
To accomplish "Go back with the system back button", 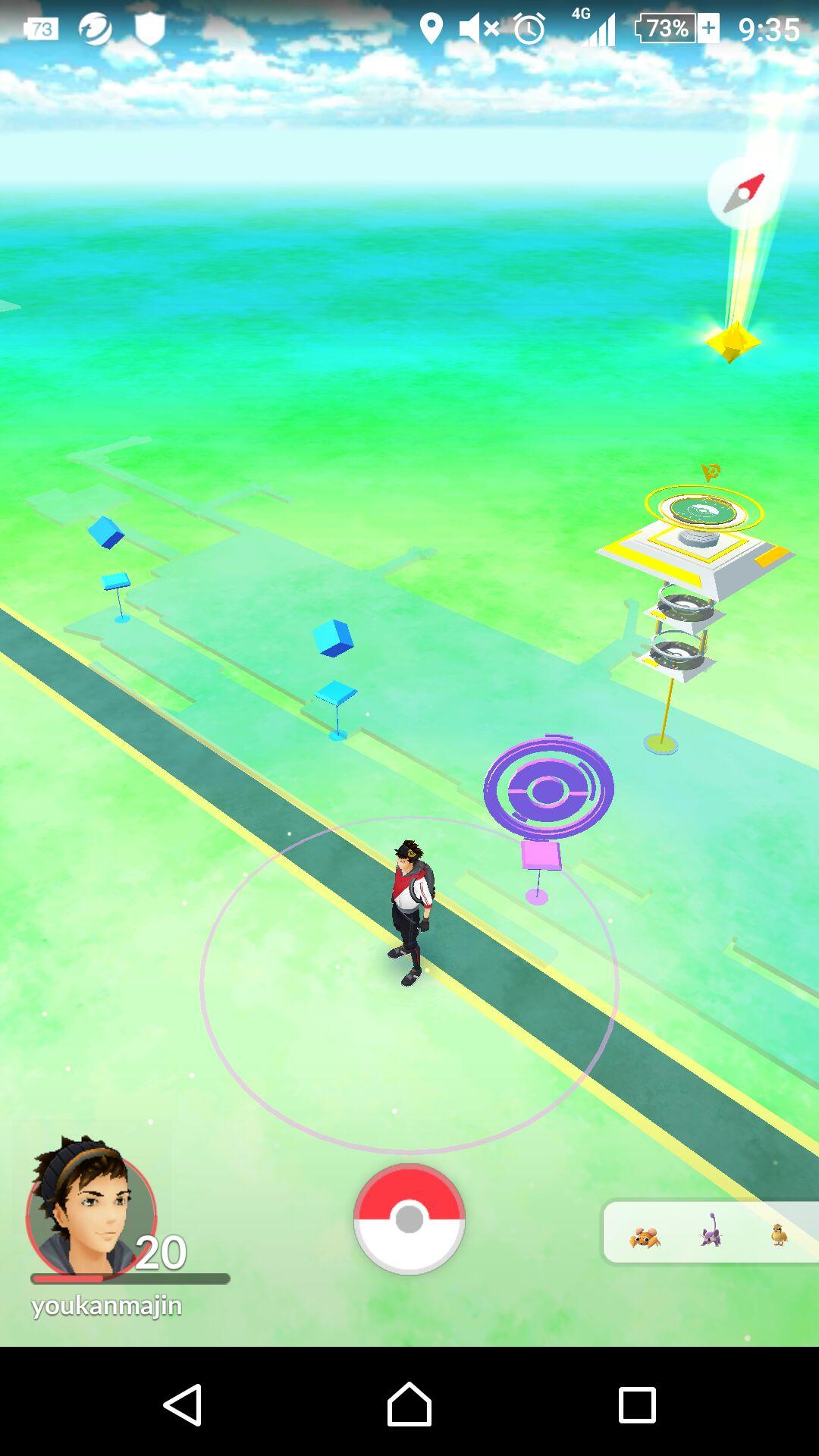I will click(x=183, y=1404).
